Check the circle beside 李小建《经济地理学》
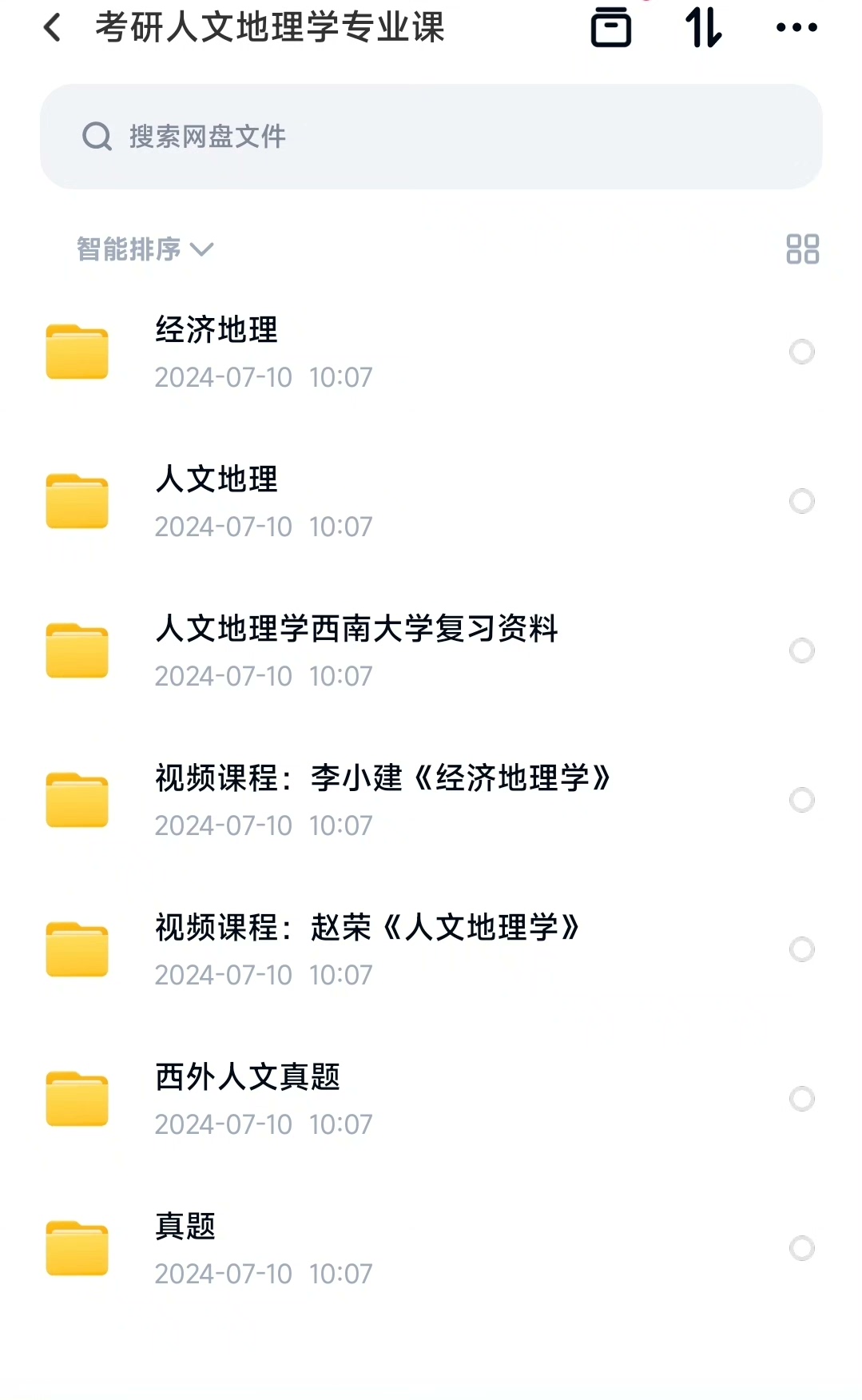Viewport: 862px width, 1400px height. 802,800
